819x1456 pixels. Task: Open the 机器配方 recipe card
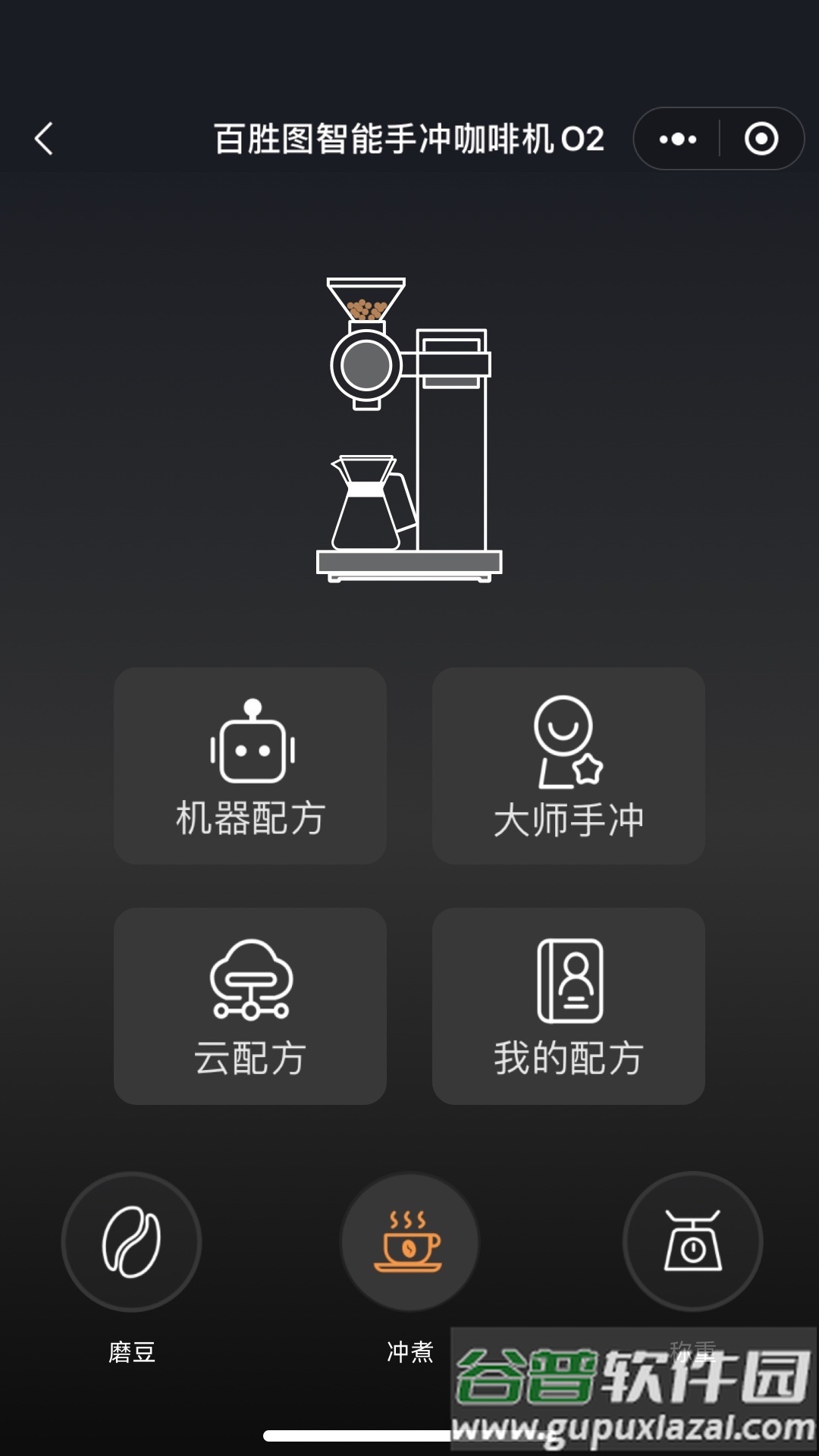[250, 766]
